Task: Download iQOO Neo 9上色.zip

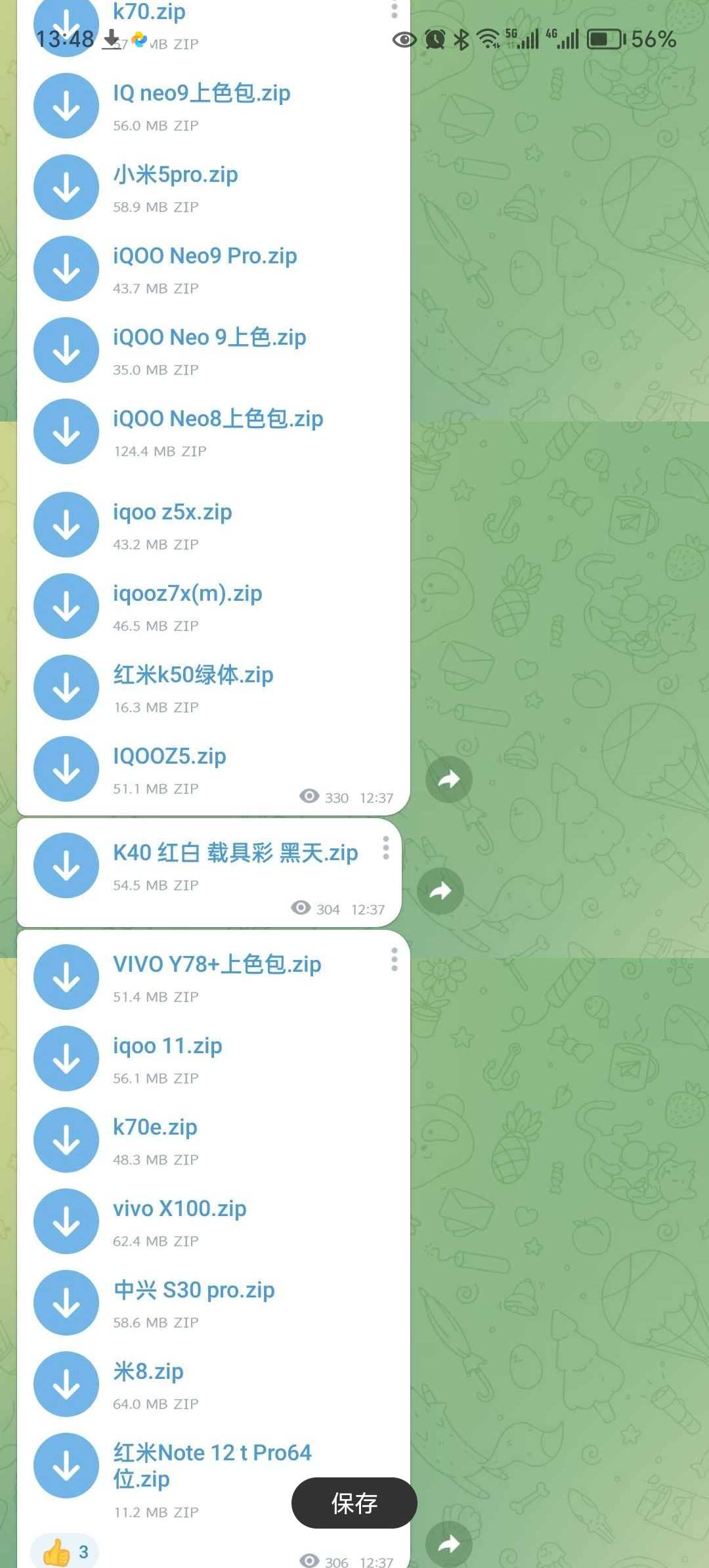Action: pos(66,350)
